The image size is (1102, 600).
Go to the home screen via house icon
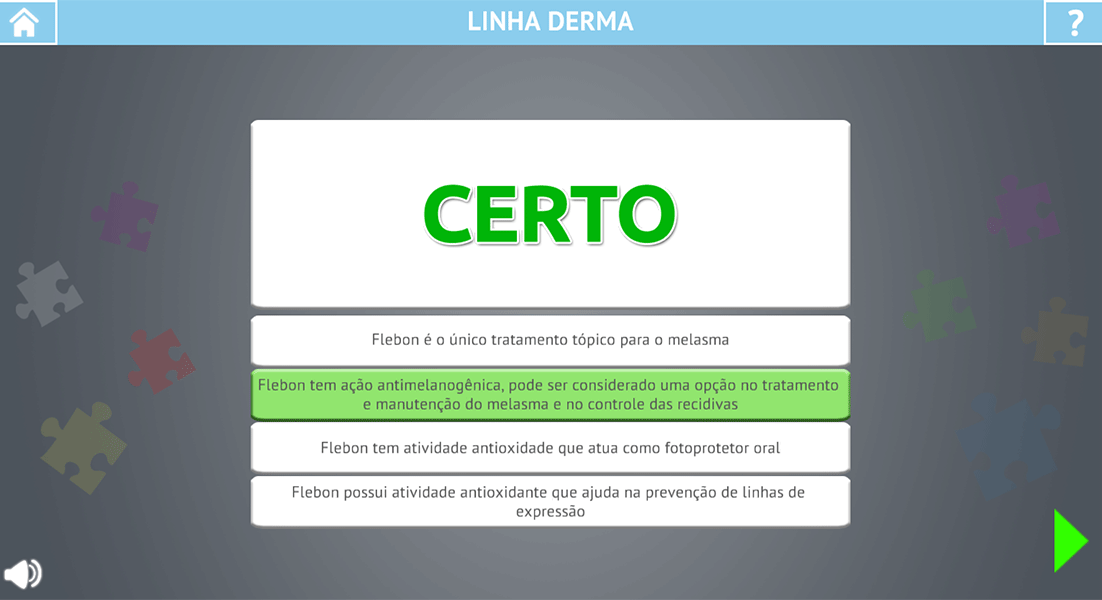(x=24, y=22)
